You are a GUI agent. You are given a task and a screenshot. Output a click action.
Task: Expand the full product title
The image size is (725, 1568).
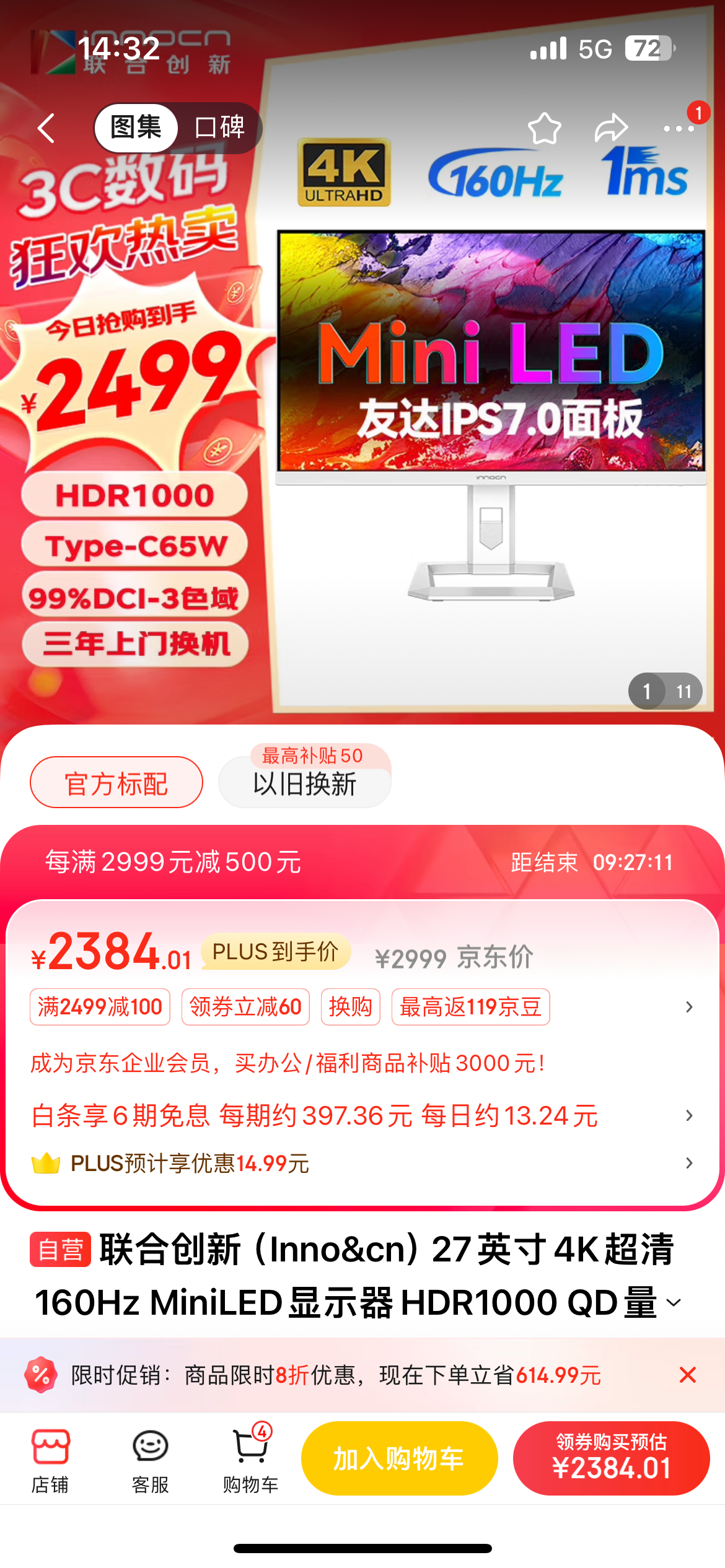674,1304
